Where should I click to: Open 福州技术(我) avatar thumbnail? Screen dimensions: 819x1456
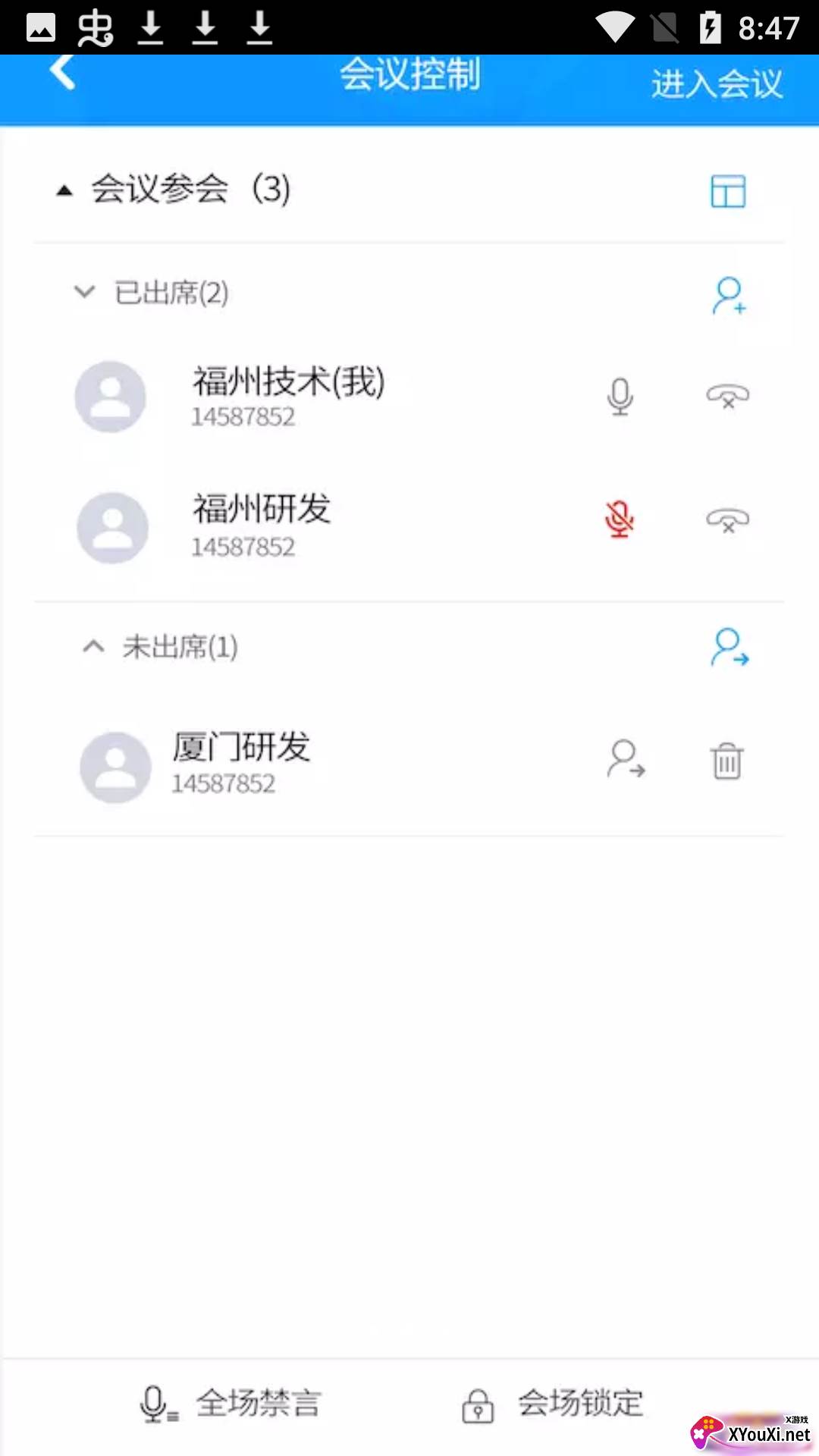tap(111, 397)
